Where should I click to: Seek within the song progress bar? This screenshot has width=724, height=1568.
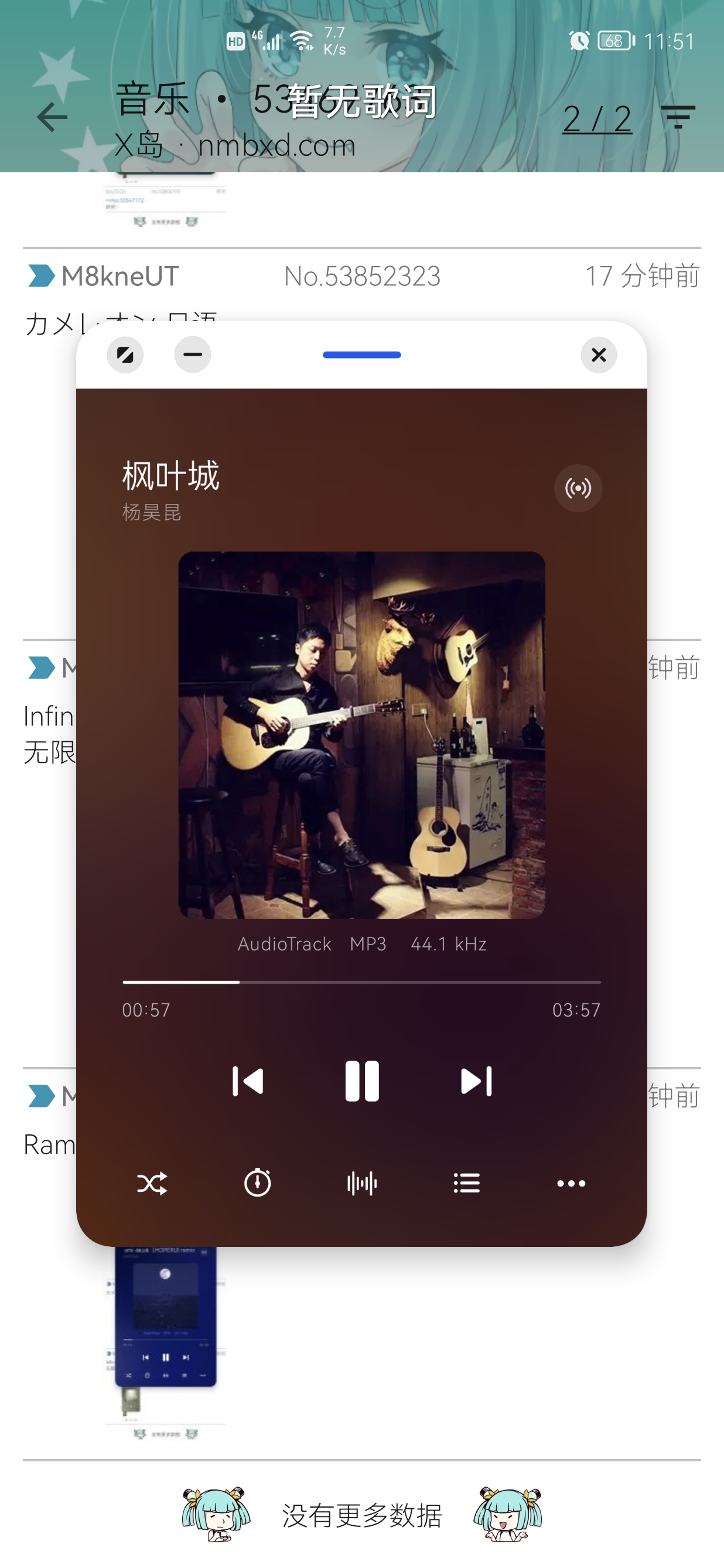(362, 982)
